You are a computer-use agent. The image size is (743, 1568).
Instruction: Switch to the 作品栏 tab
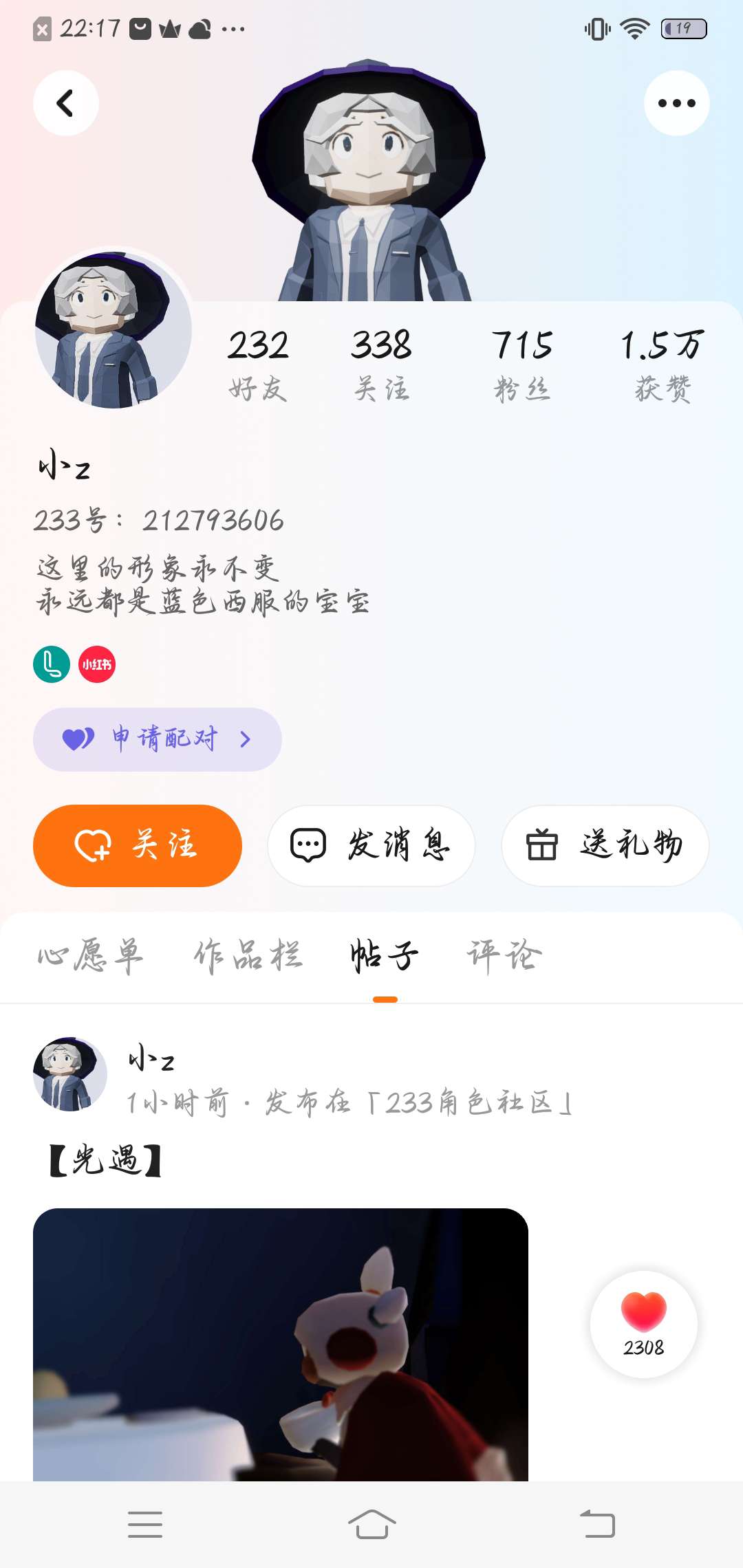pyautogui.click(x=248, y=955)
